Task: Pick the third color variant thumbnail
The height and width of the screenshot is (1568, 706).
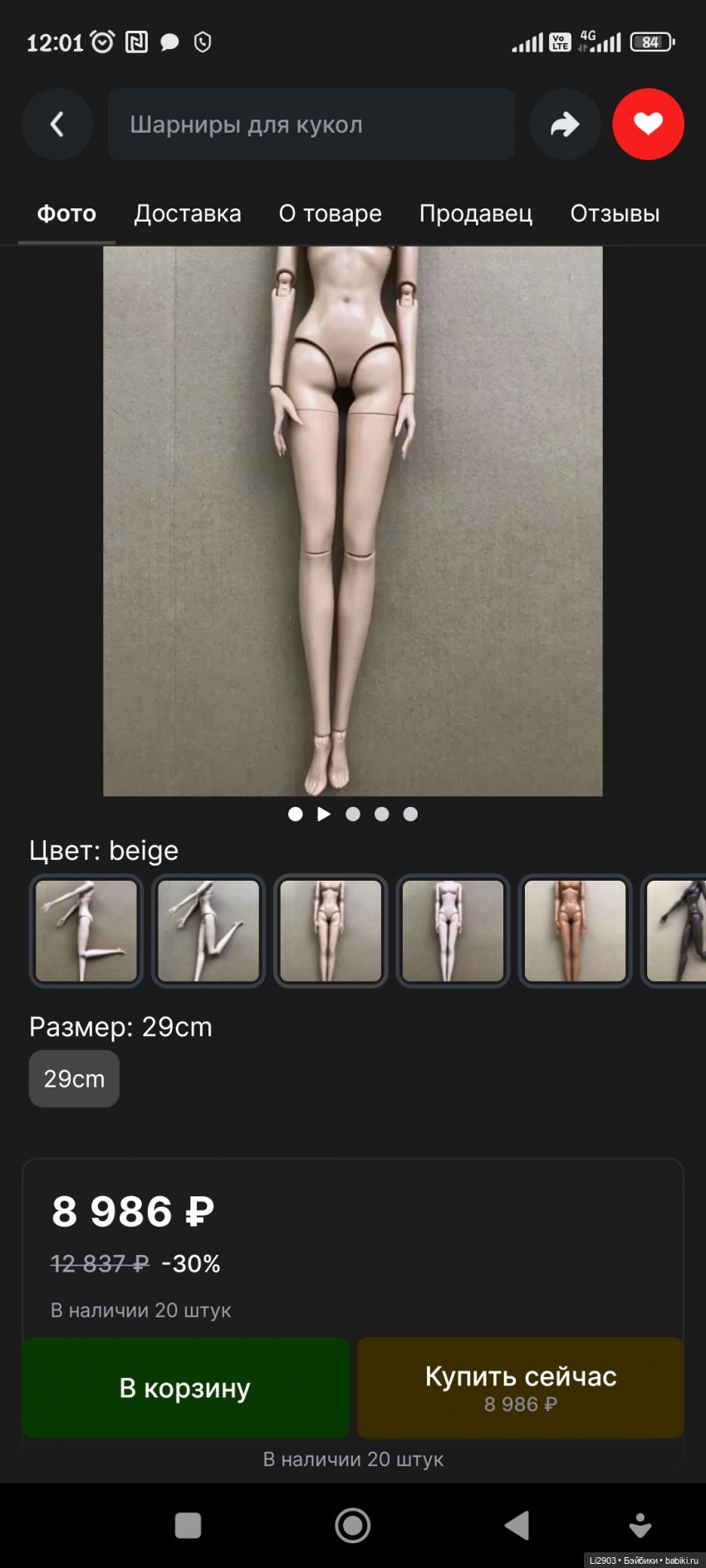Action: (x=331, y=931)
